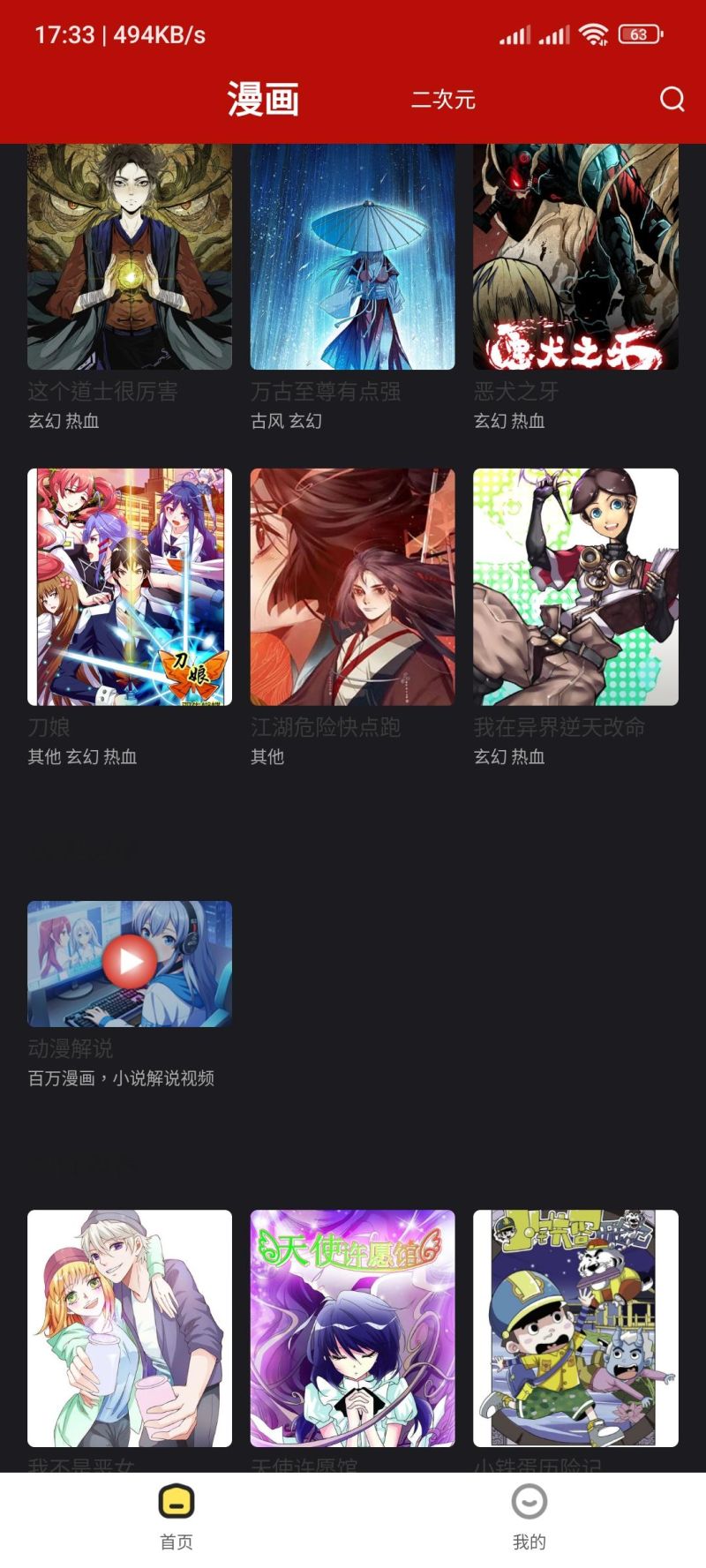This screenshot has height=1568, width=706.
Task: Go to 我的 in bottom navigation
Action: point(529,1516)
